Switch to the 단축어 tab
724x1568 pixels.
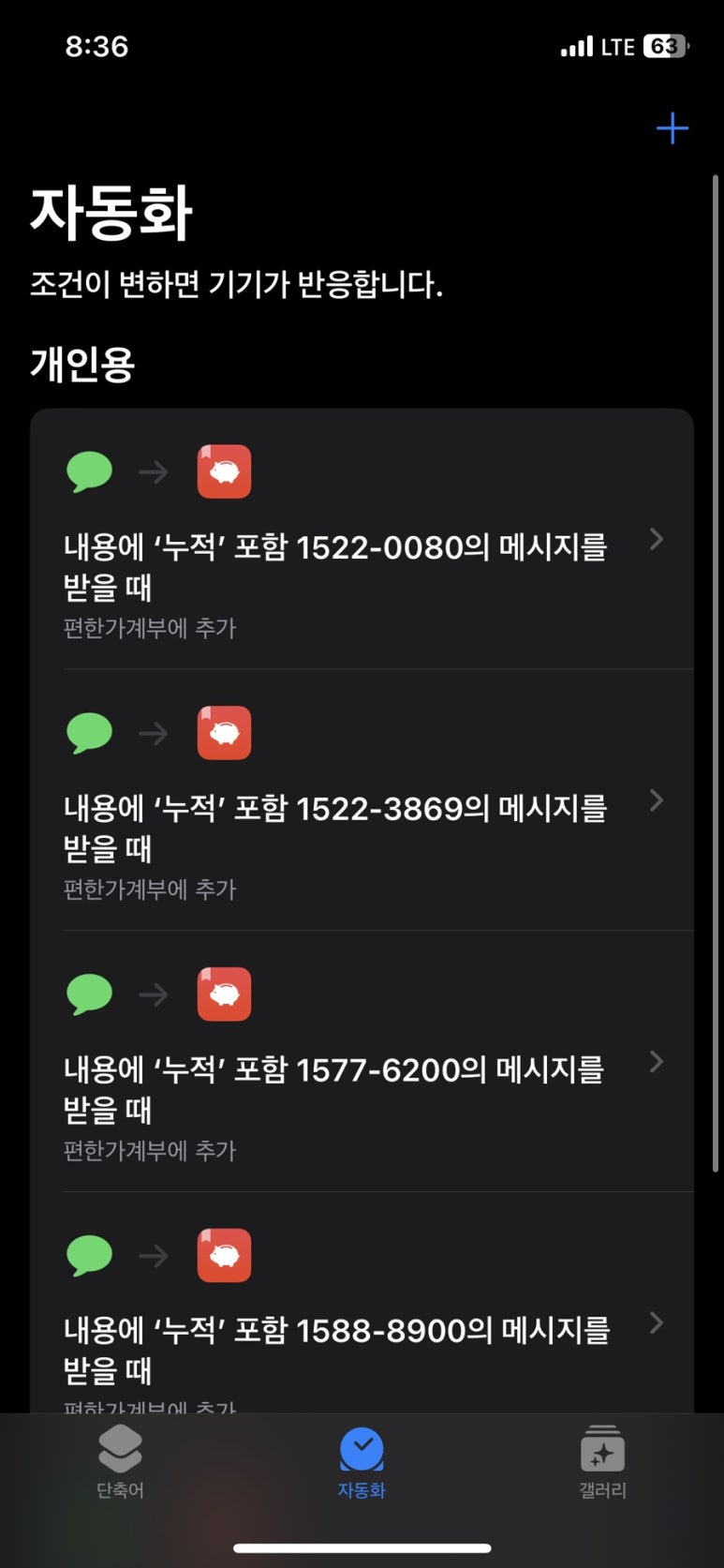[120, 1462]
